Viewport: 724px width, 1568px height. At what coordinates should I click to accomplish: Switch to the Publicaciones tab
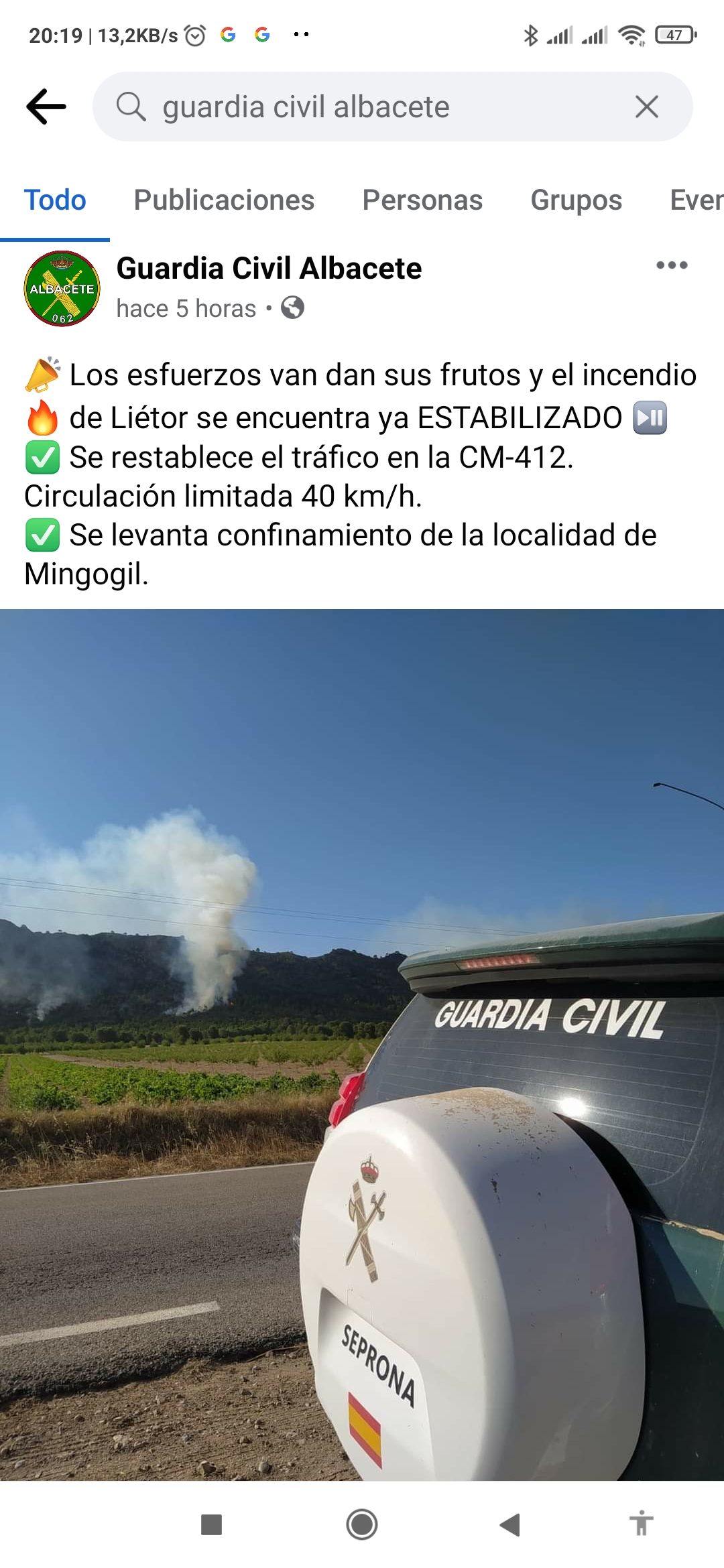224,200
